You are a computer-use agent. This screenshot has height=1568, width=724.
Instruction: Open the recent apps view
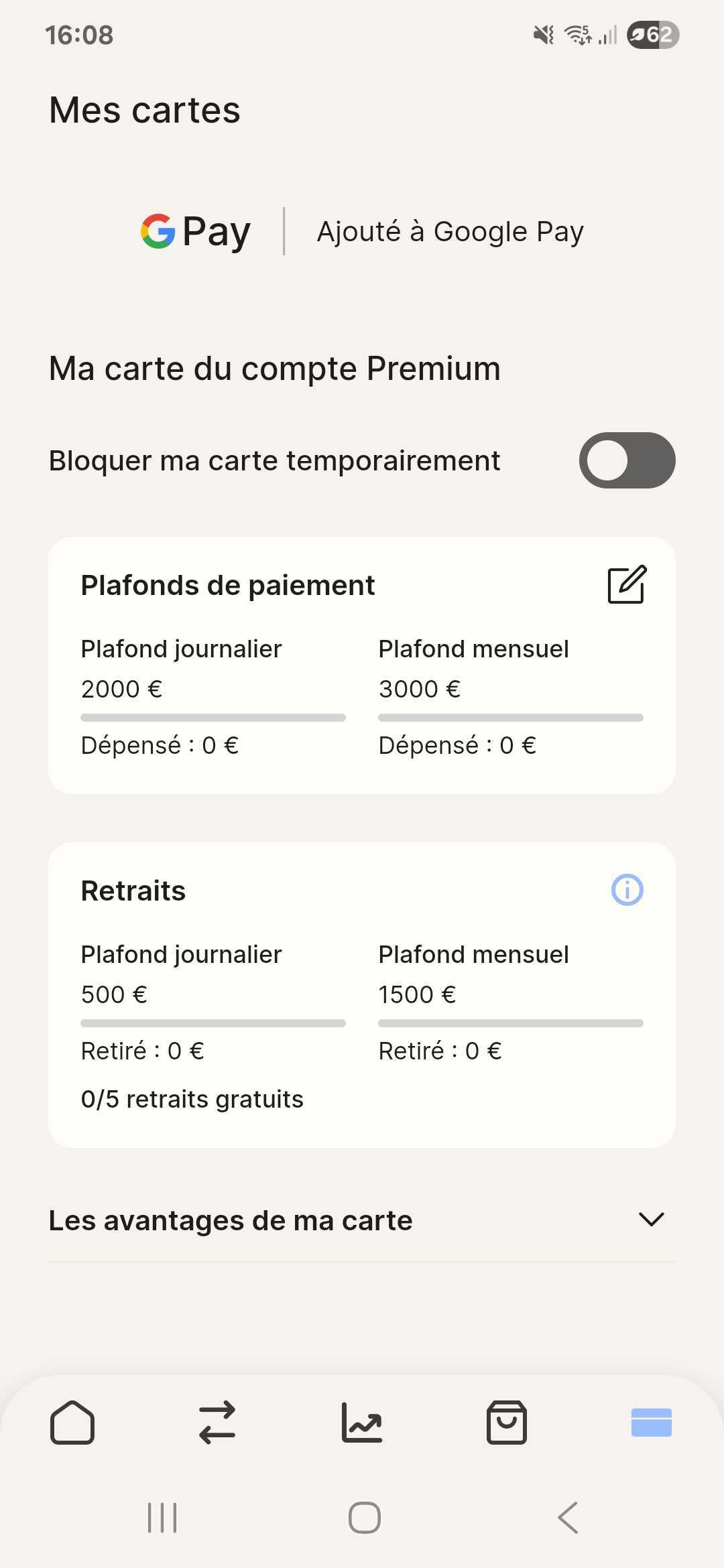[x=162, y=1518]
